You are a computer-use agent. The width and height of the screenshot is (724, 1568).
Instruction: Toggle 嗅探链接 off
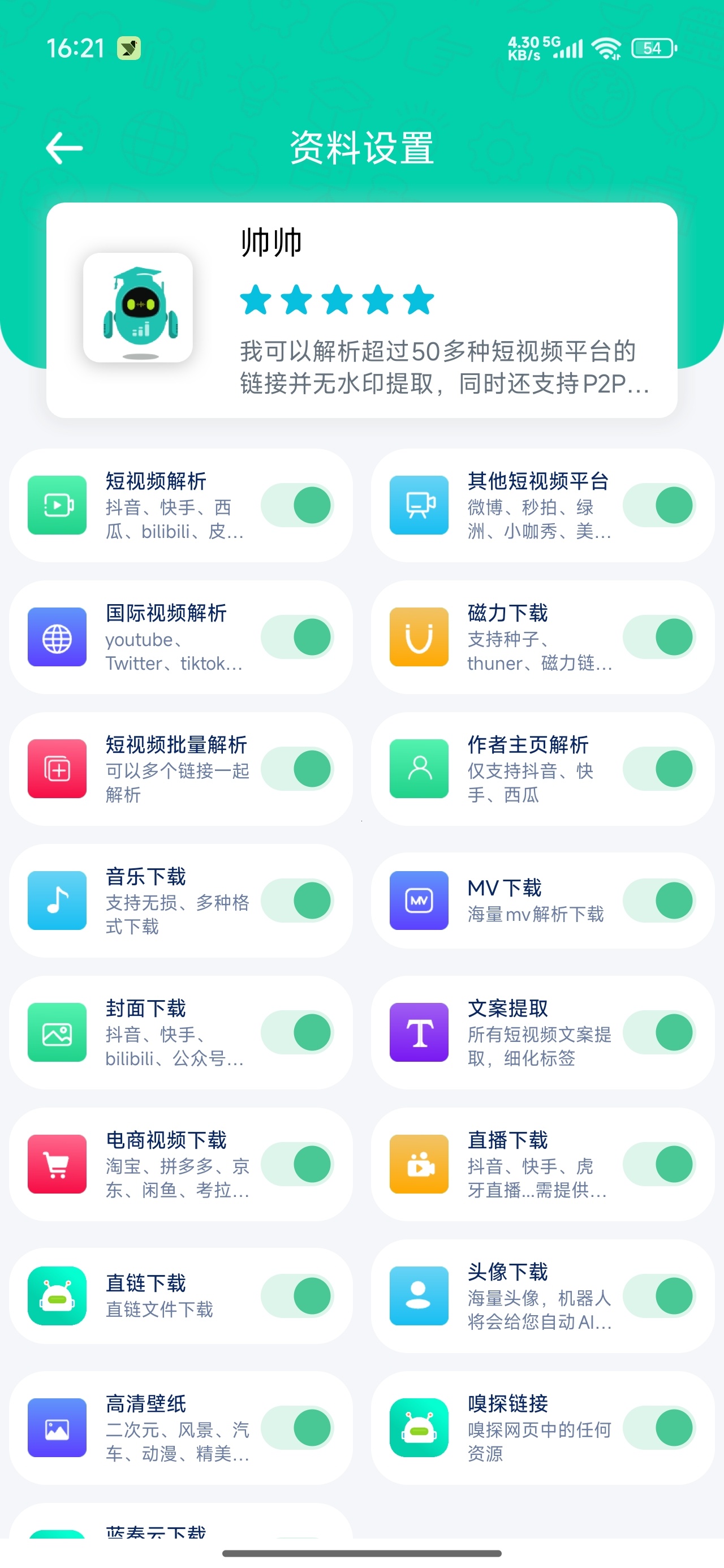point(660,1428)
